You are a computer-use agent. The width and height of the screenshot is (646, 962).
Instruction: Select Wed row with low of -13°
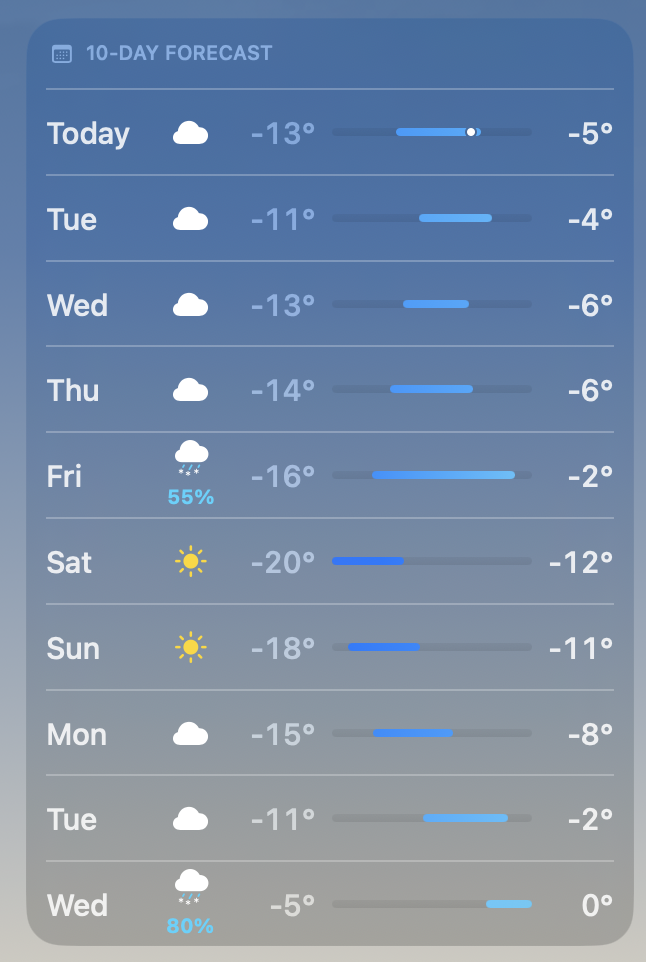[x=329, y=305]
